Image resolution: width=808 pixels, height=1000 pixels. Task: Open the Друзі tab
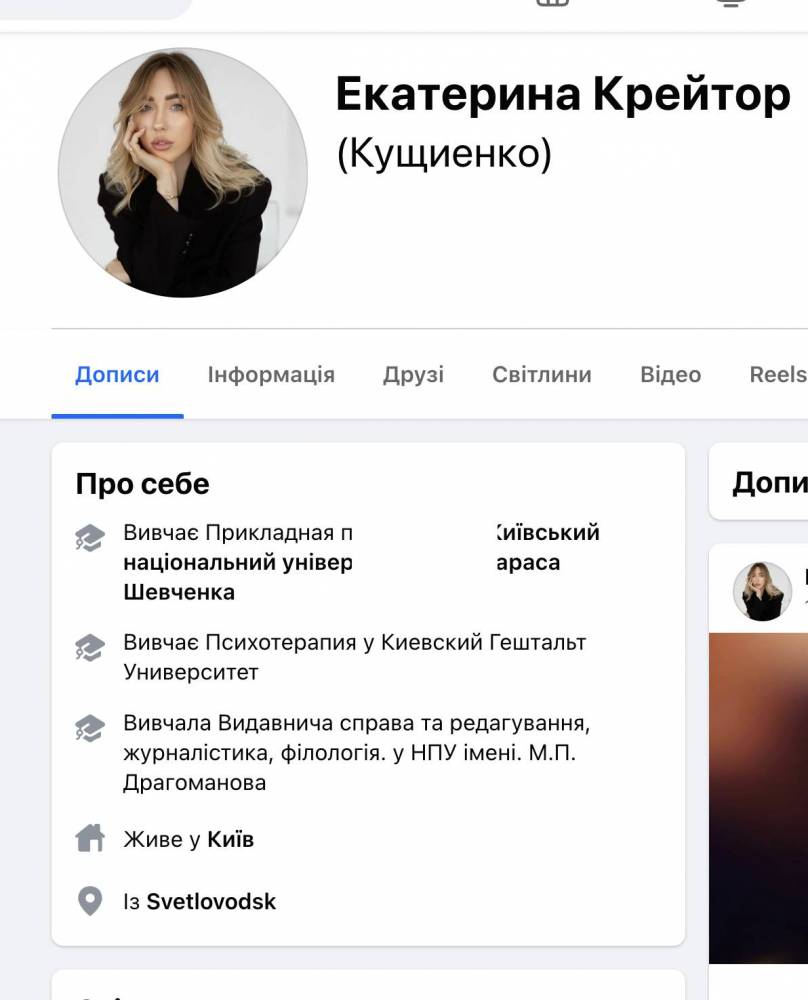click(413, 375)
